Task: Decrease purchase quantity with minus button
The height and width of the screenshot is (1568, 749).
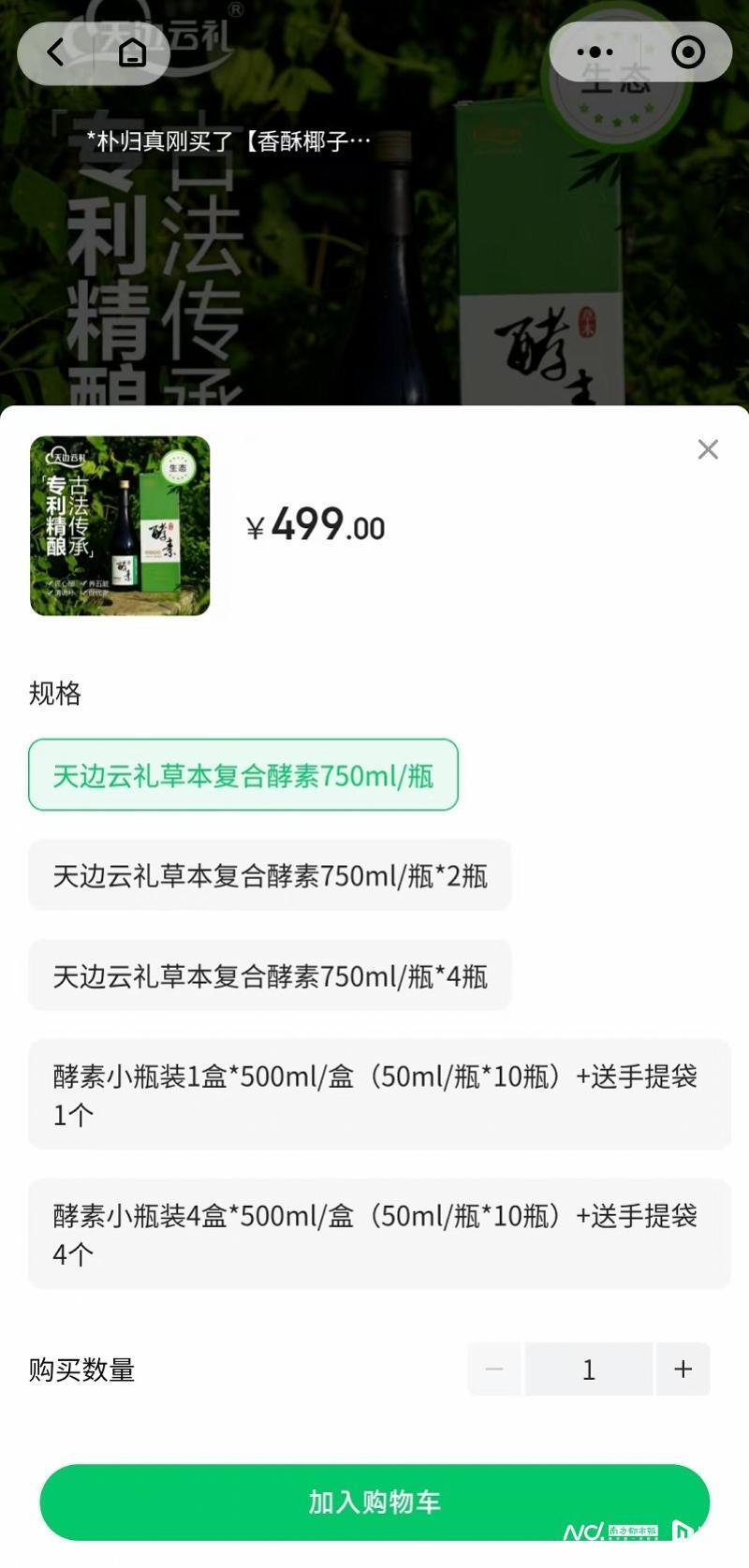Action: pos(494,1369)
